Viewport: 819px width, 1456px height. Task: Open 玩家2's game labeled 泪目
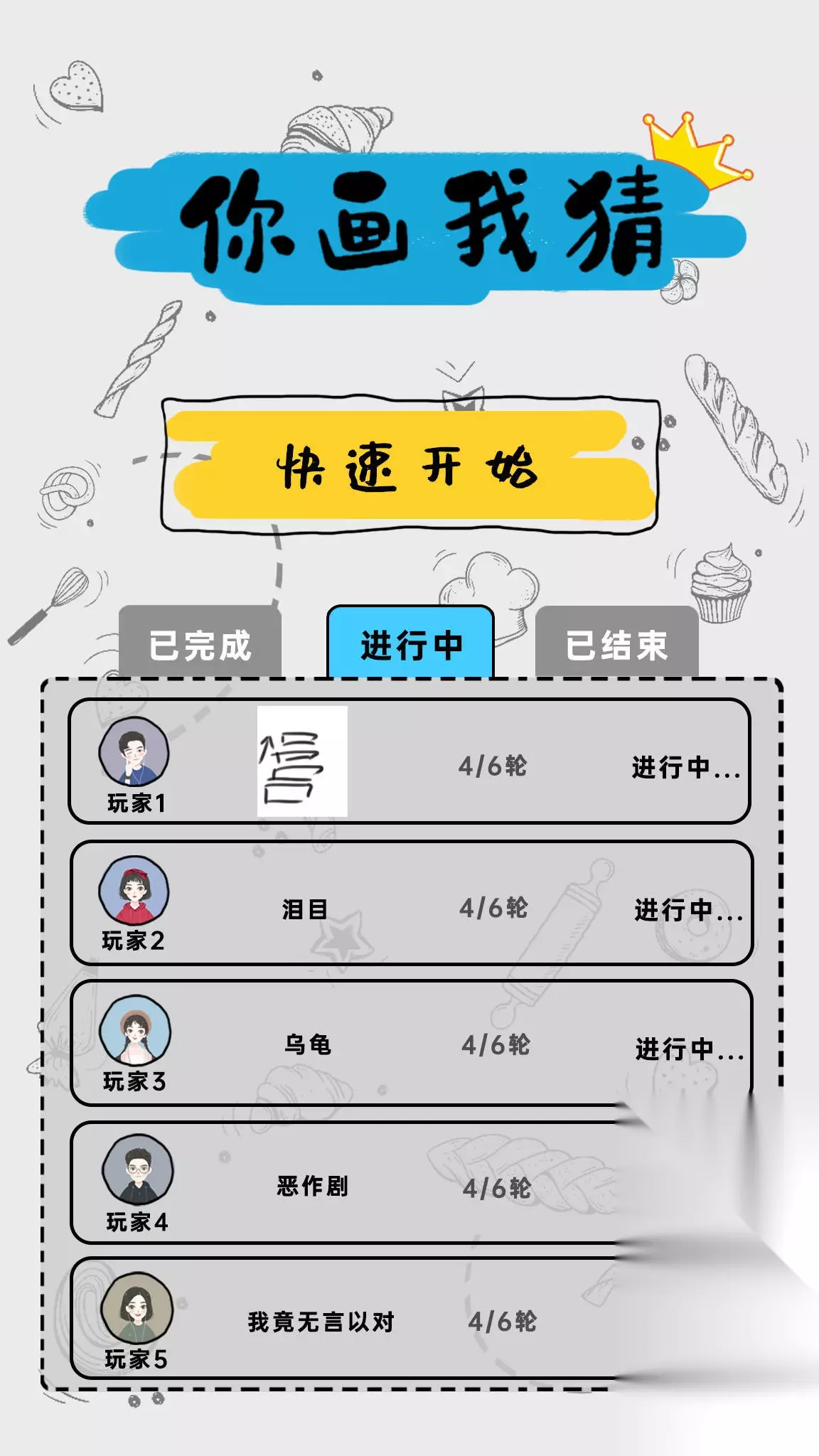(x=412, y=902)
